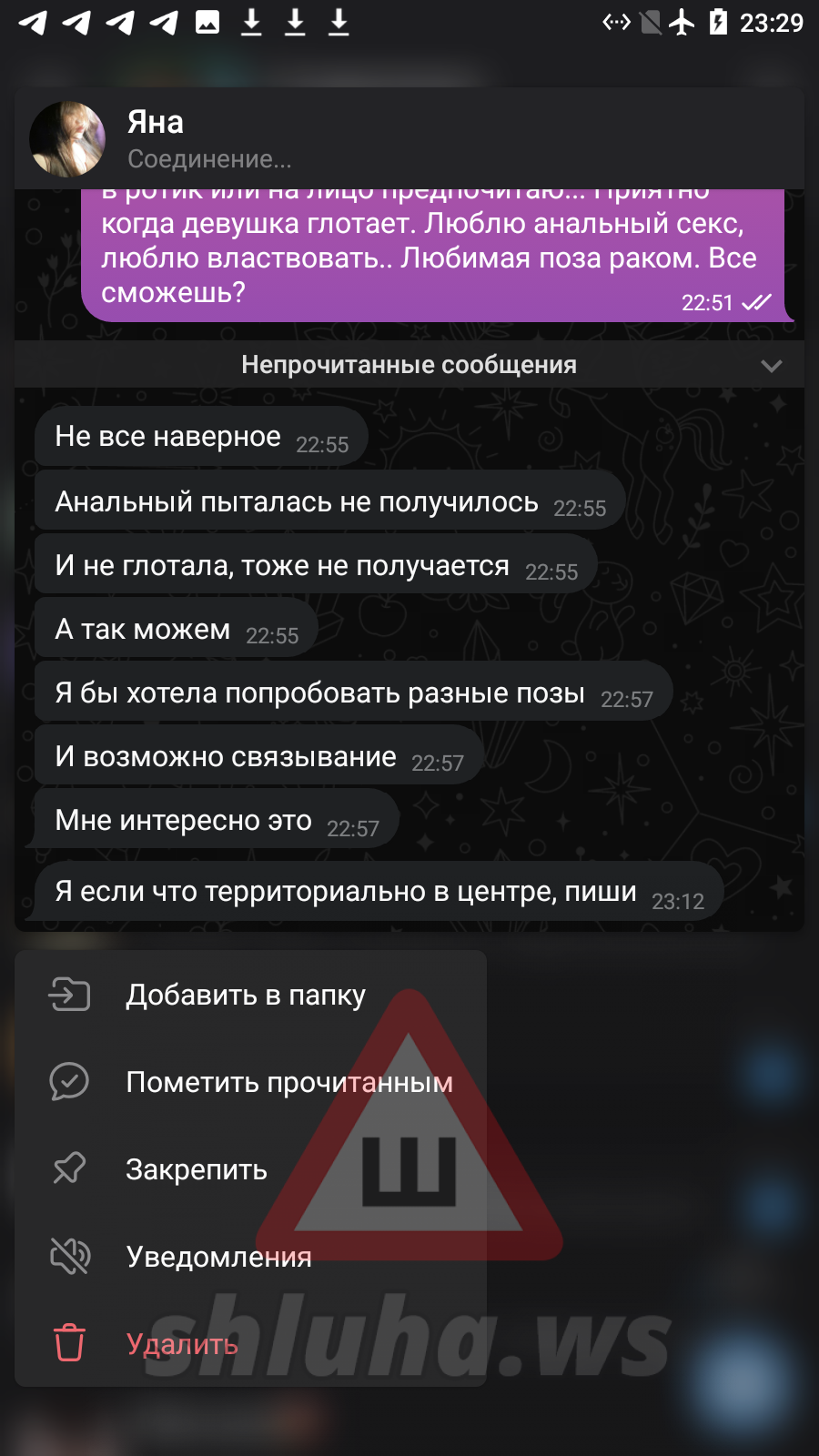Image resolution: width=819 pixels, height=1456 pixels.
Task: Select Добавить в папку option
Action: click(250, 995)
